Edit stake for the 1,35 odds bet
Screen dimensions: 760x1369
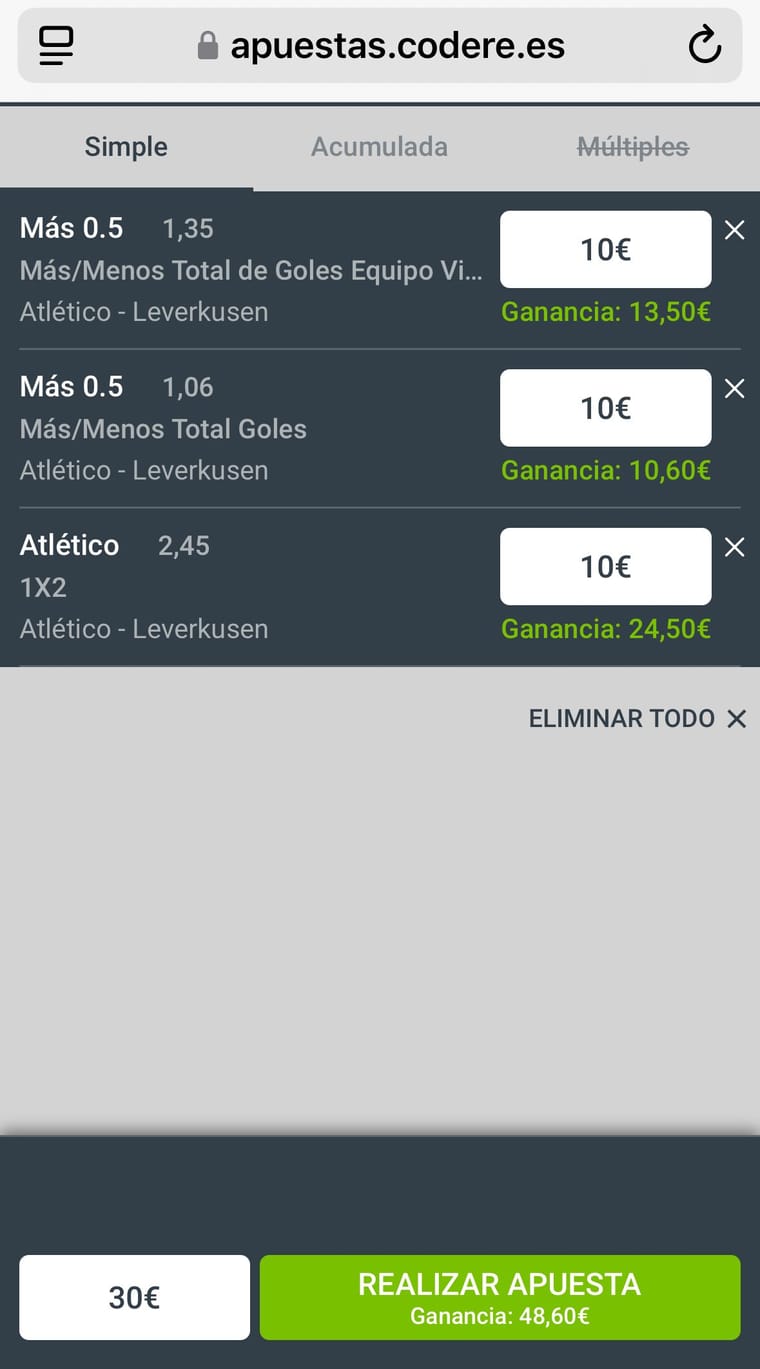pyautogui.click(x=605, y=249)
